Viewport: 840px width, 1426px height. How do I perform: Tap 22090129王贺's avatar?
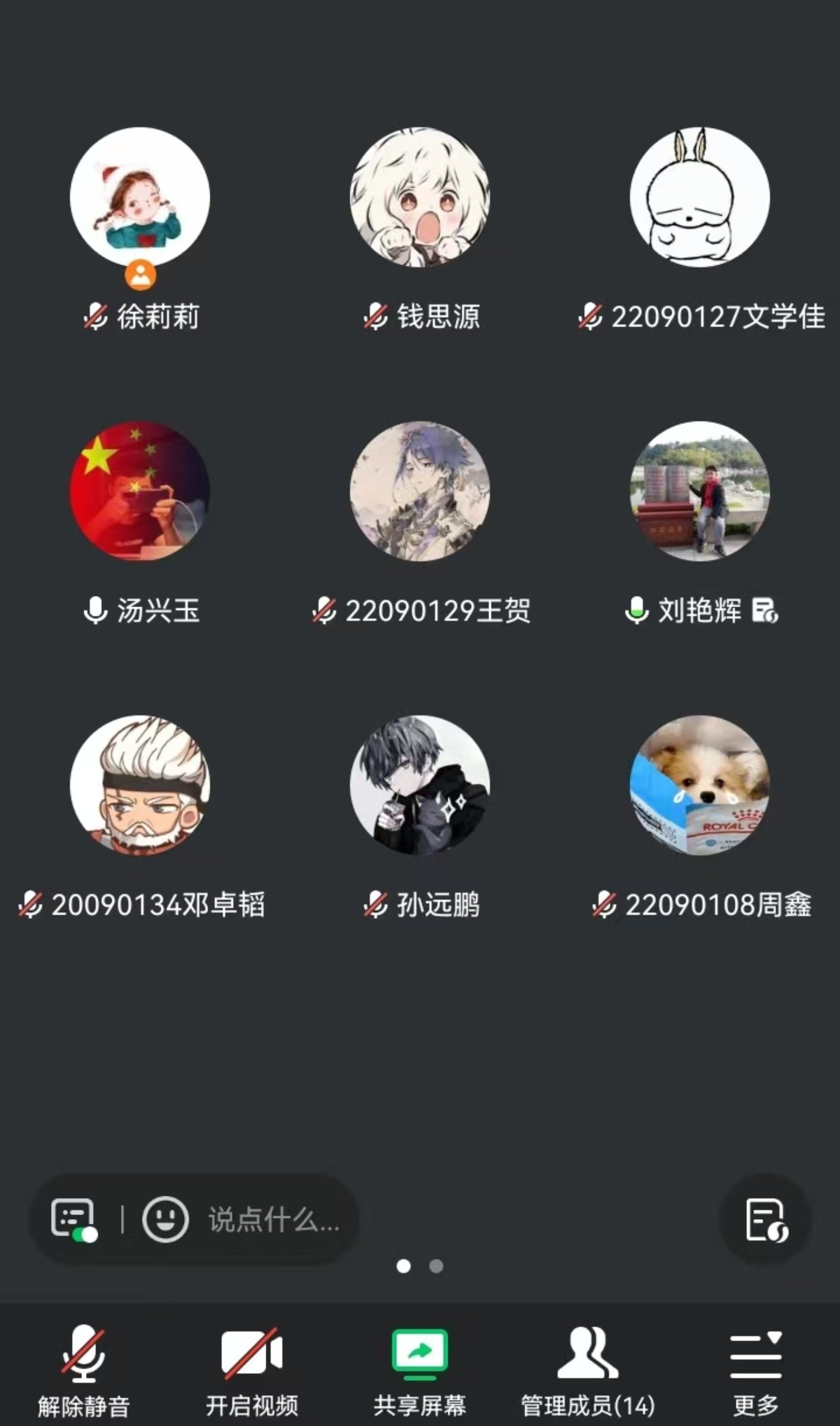coord(420,492)
